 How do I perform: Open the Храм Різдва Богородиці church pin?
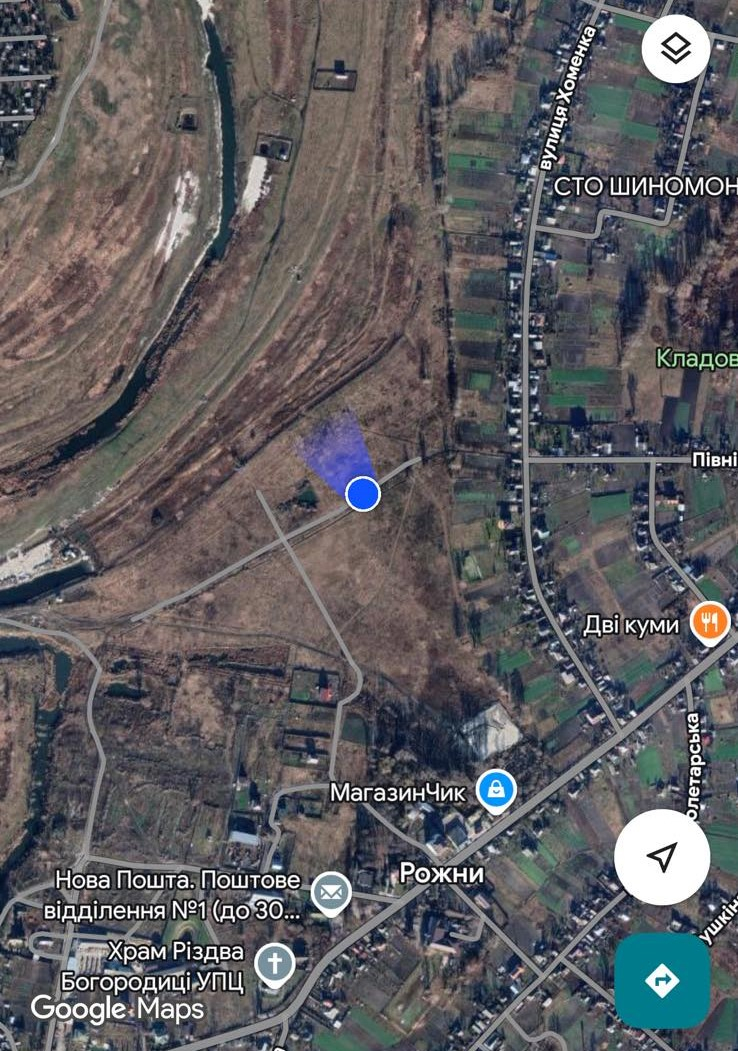(x=275, y=966)
